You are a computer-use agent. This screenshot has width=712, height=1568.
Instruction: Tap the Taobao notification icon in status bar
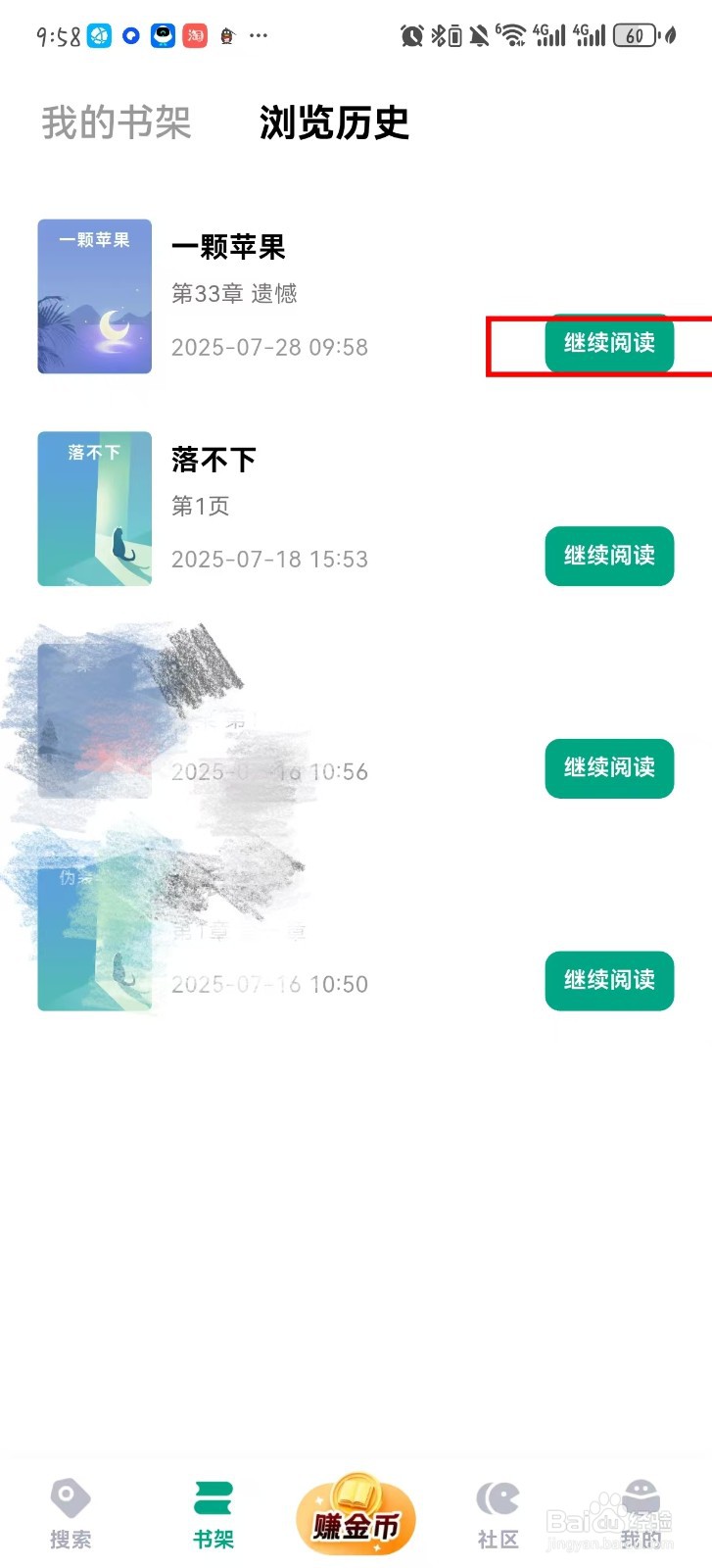click(x=194, y=33)
